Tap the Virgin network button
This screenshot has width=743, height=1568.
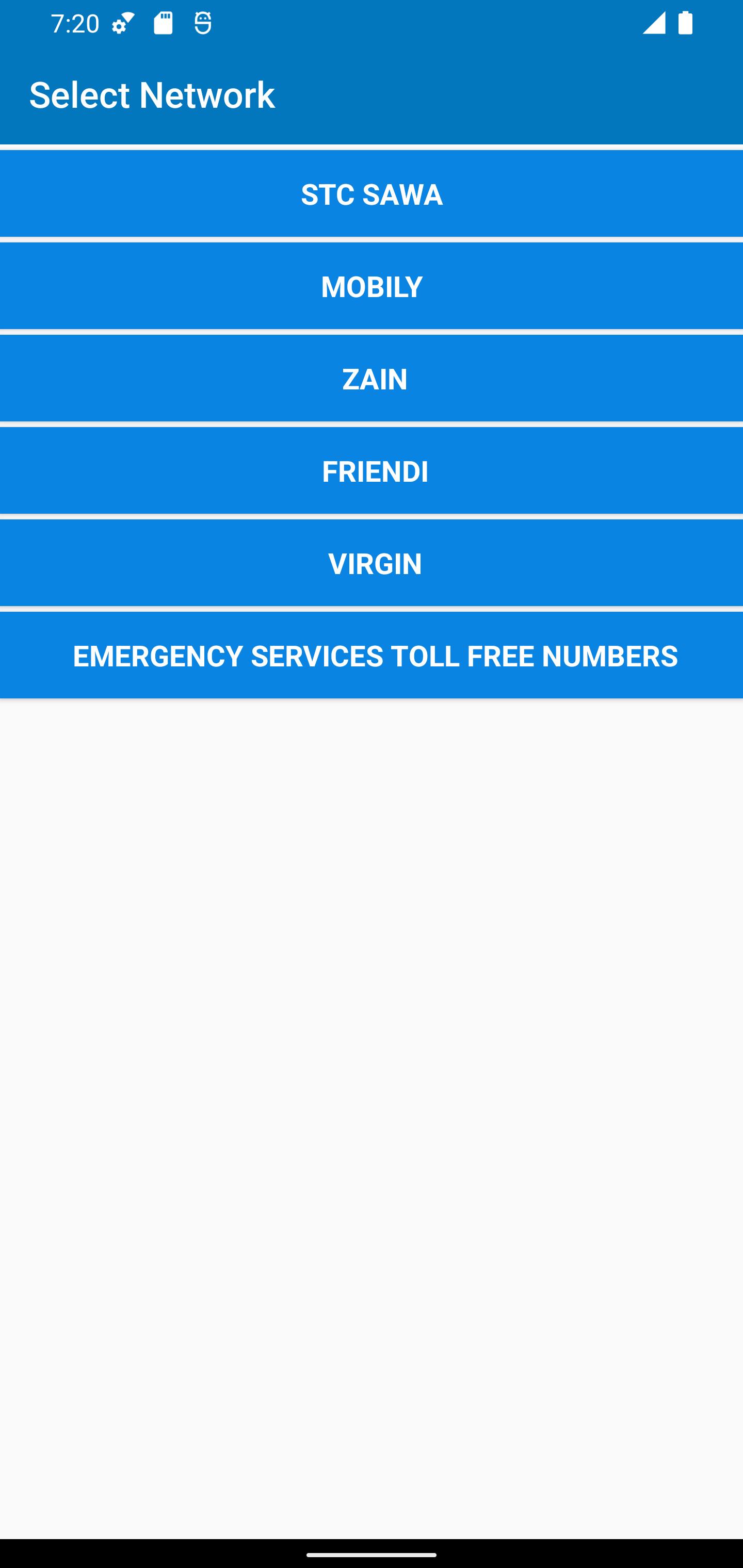(x=372, y=564)
